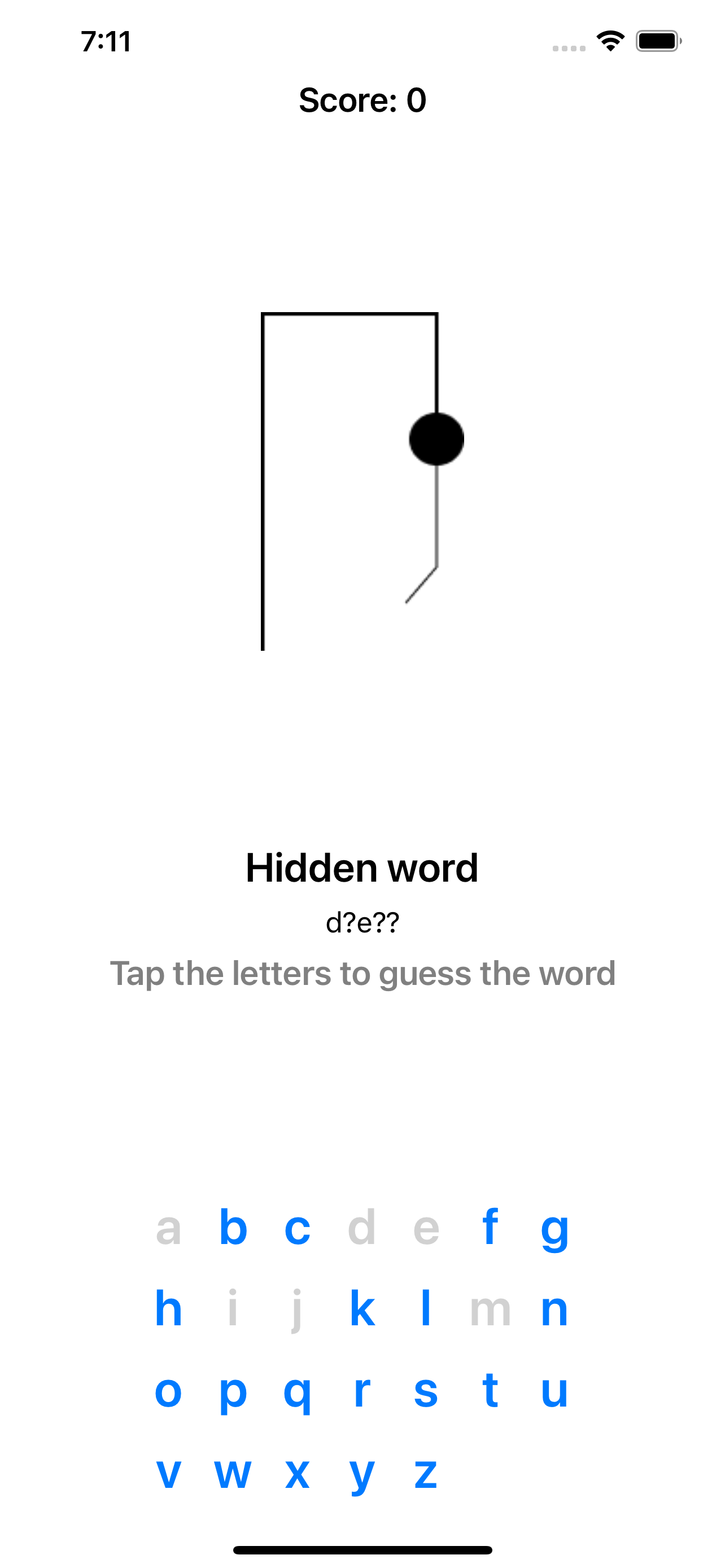The image size is (725, 1568).
Task: Guess the letter r
Action: click(362, 1391)
